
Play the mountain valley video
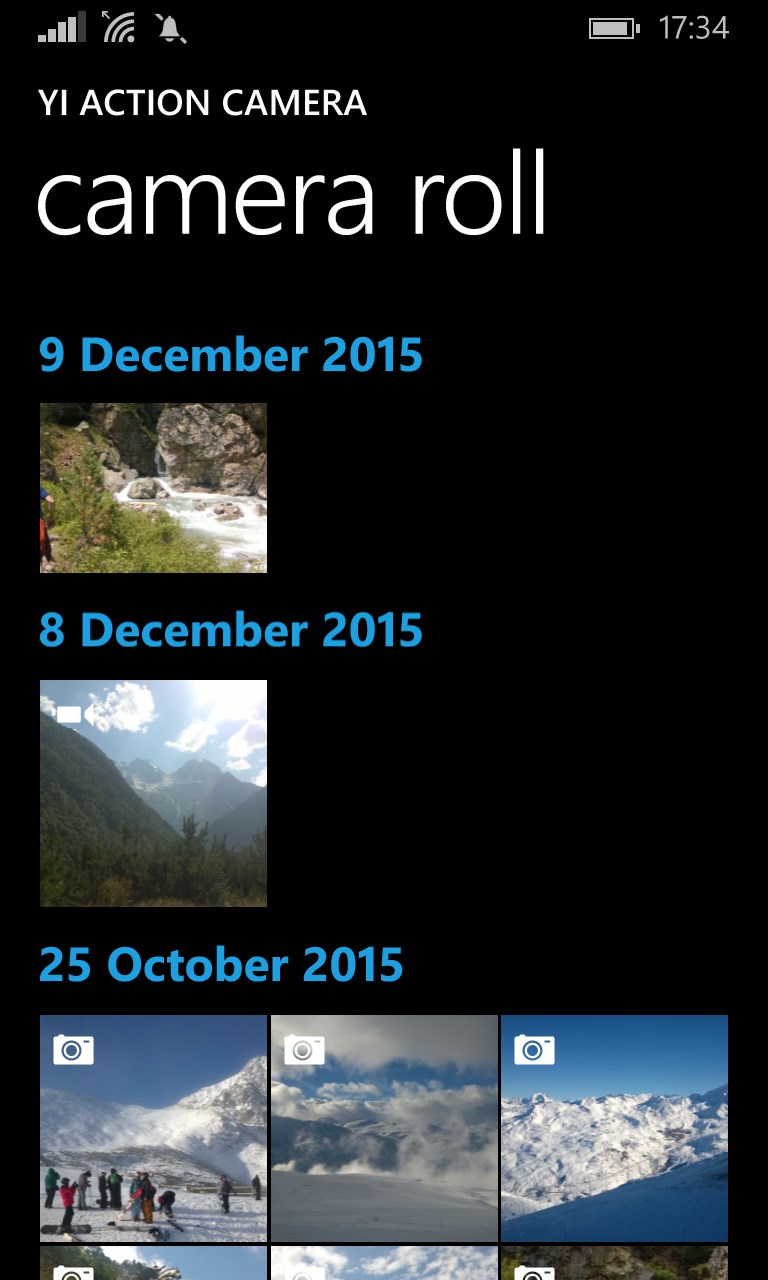pyautogui.click(x=153, y=792)
